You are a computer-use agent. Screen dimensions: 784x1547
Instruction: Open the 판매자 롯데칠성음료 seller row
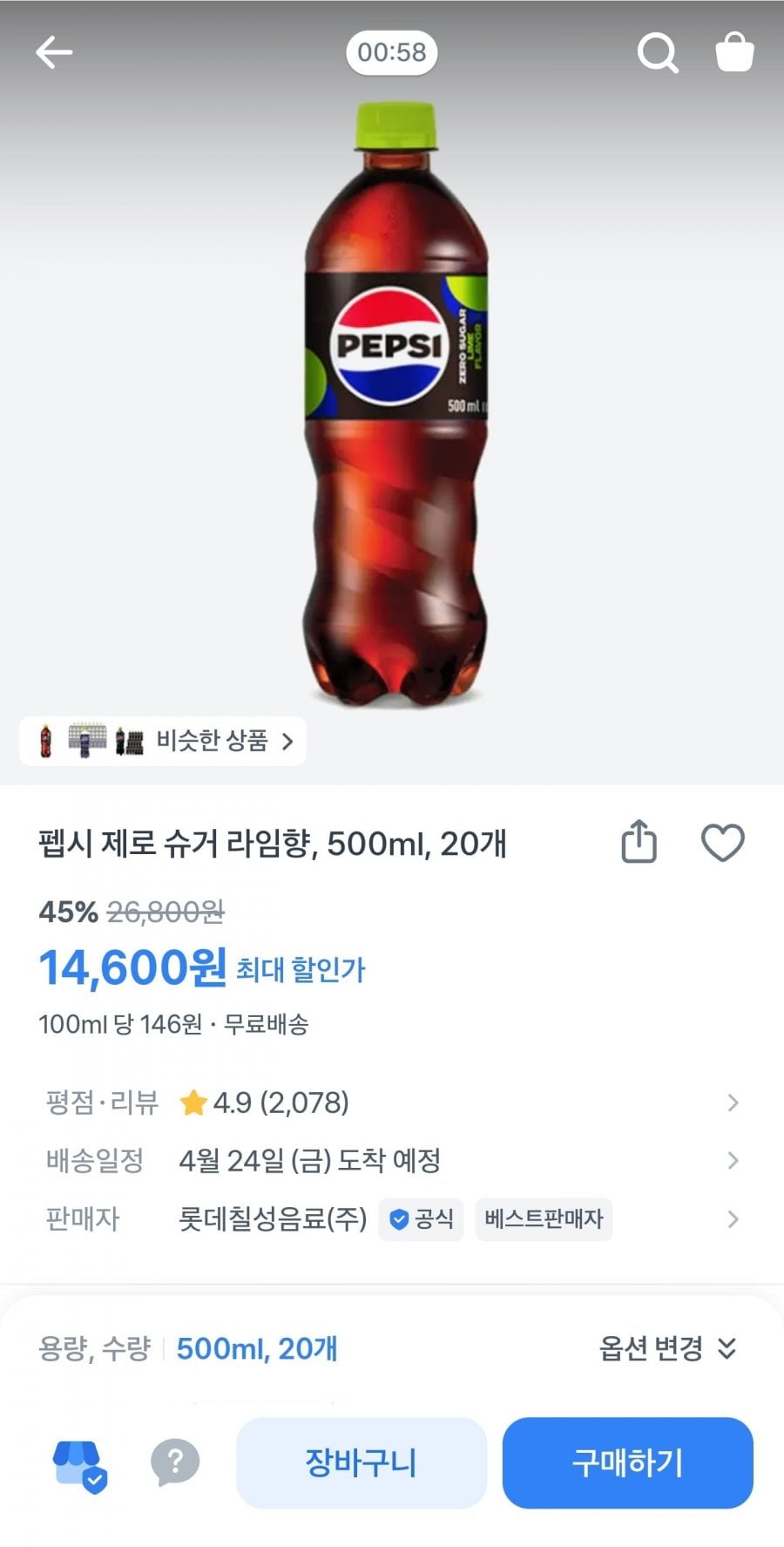point(391,1218)
